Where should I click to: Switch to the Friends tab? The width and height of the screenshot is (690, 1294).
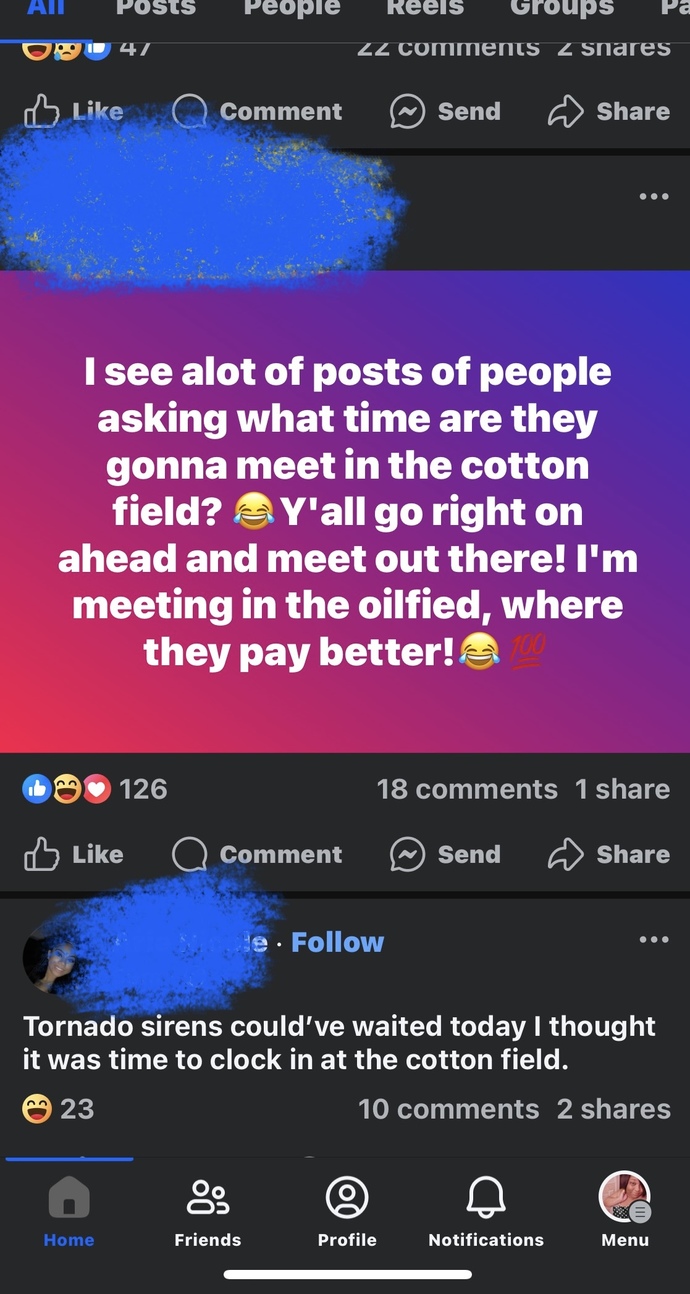pos(208,1212)
